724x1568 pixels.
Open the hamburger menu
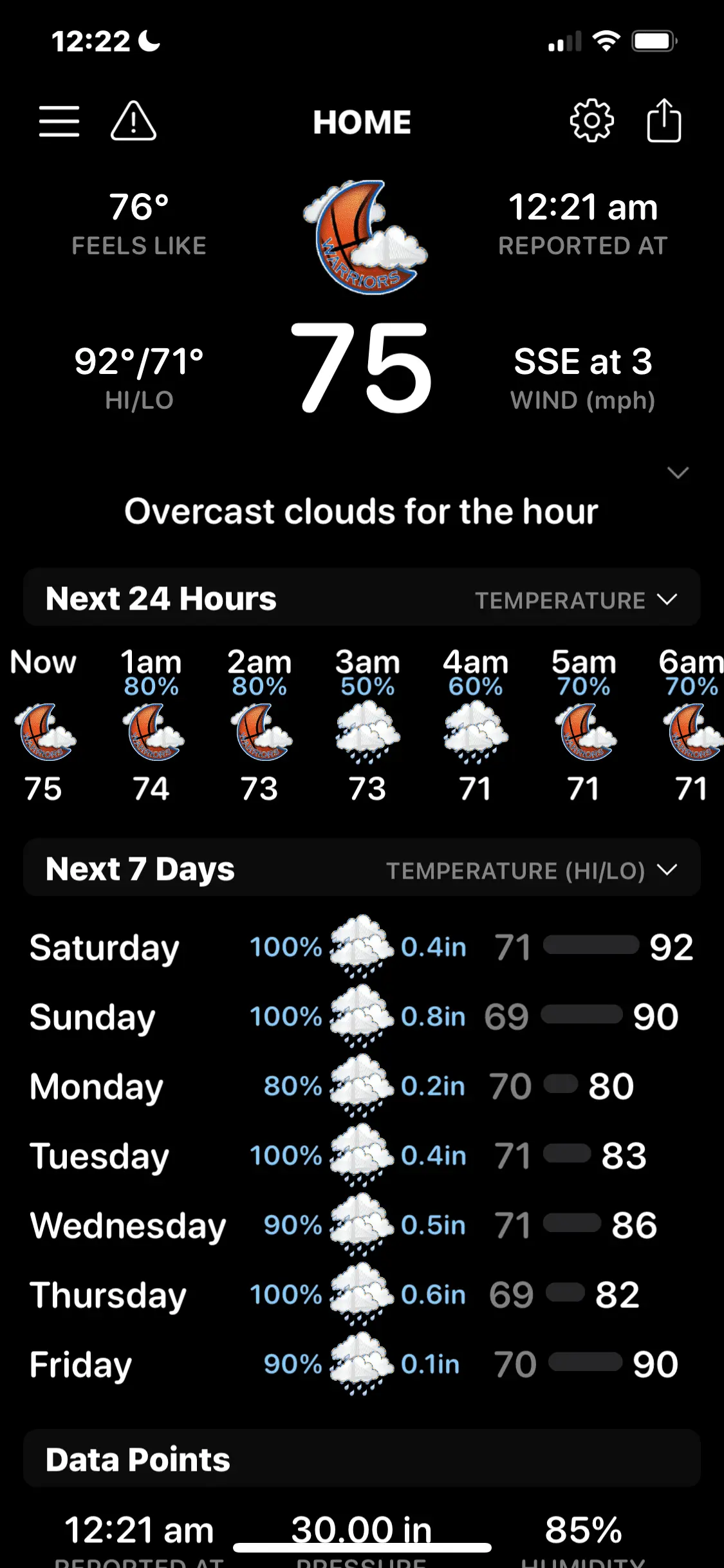(x=59, y=122)
